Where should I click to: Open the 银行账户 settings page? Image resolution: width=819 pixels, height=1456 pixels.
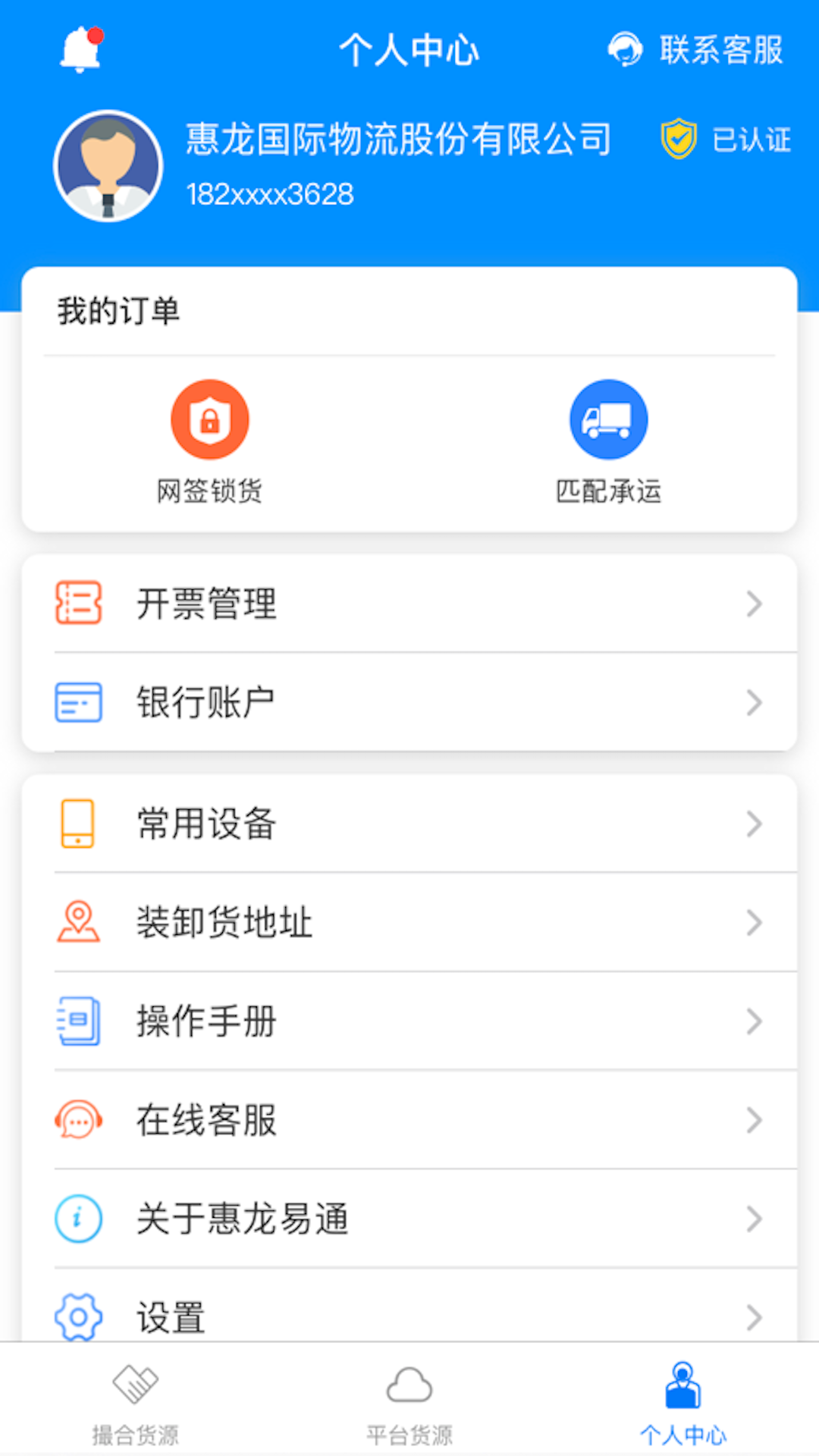coord(409,701)
